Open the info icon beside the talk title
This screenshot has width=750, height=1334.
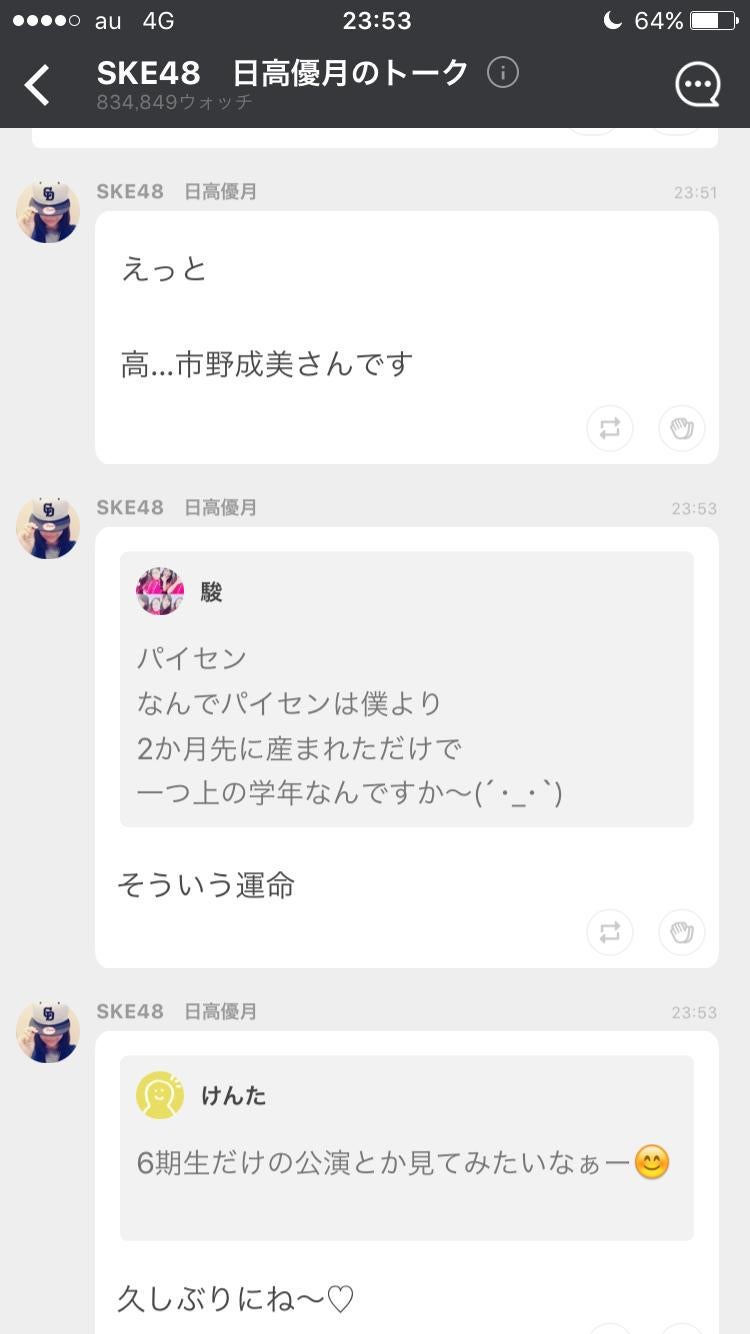point(503,73)
